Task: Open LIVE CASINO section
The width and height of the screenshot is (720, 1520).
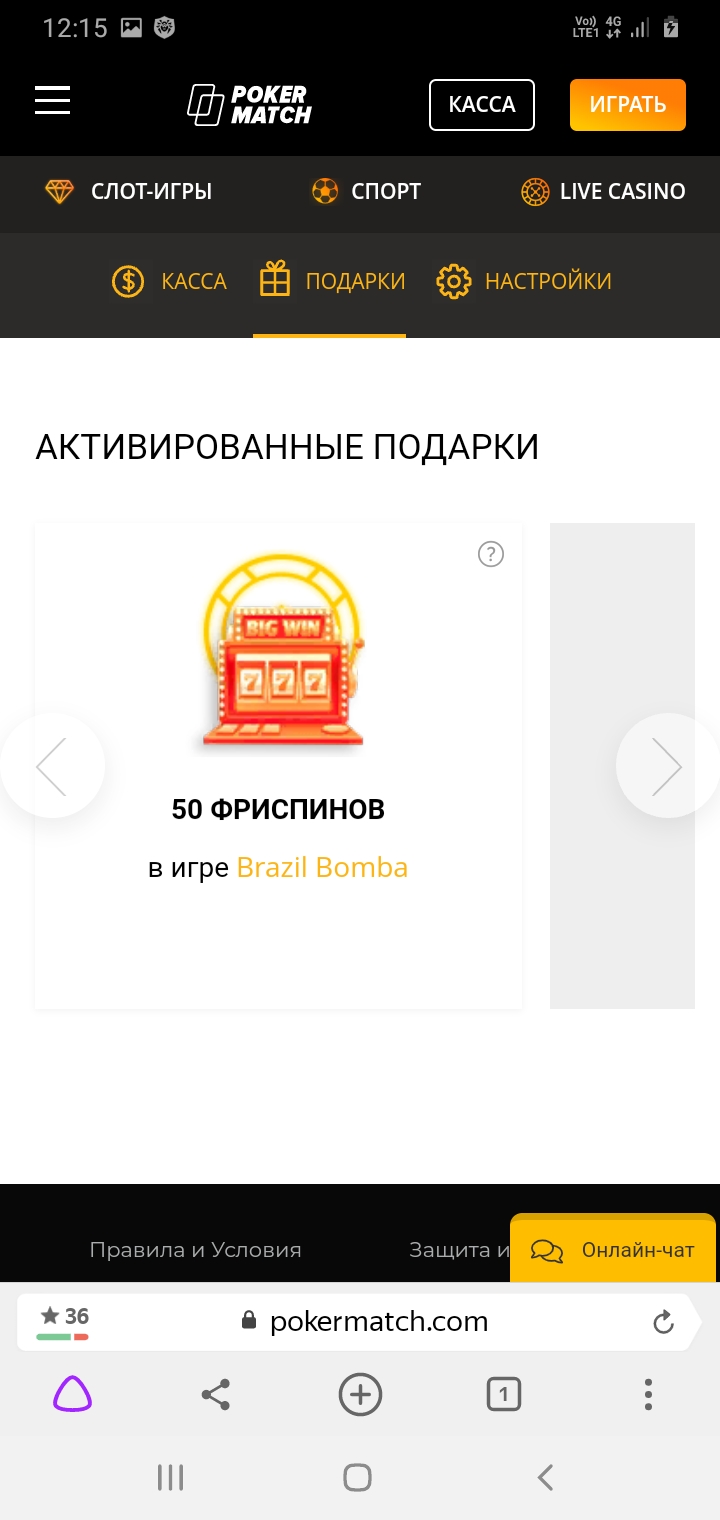Action: (x=603, y=192)
